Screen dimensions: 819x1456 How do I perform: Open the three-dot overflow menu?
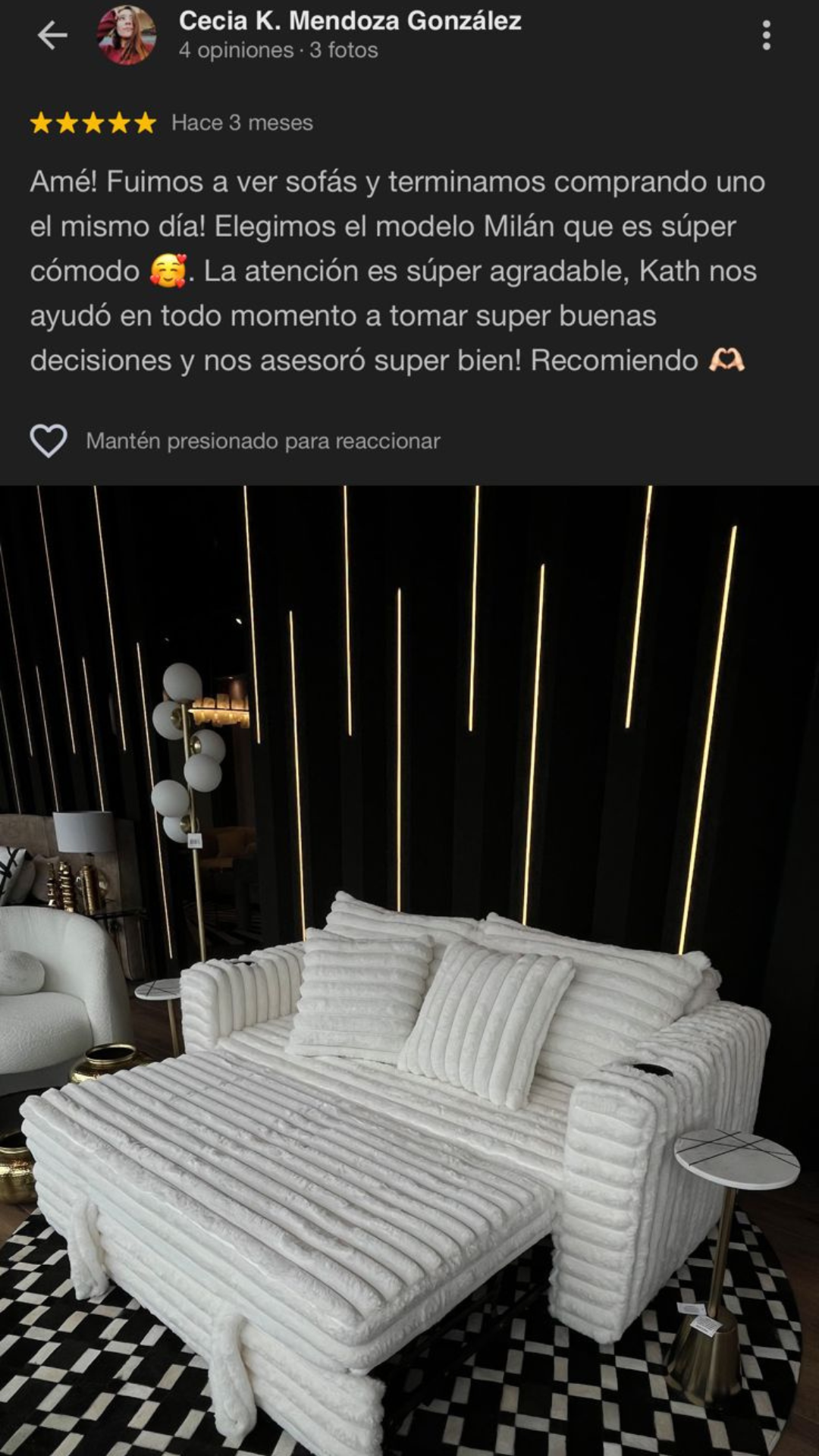767,36
